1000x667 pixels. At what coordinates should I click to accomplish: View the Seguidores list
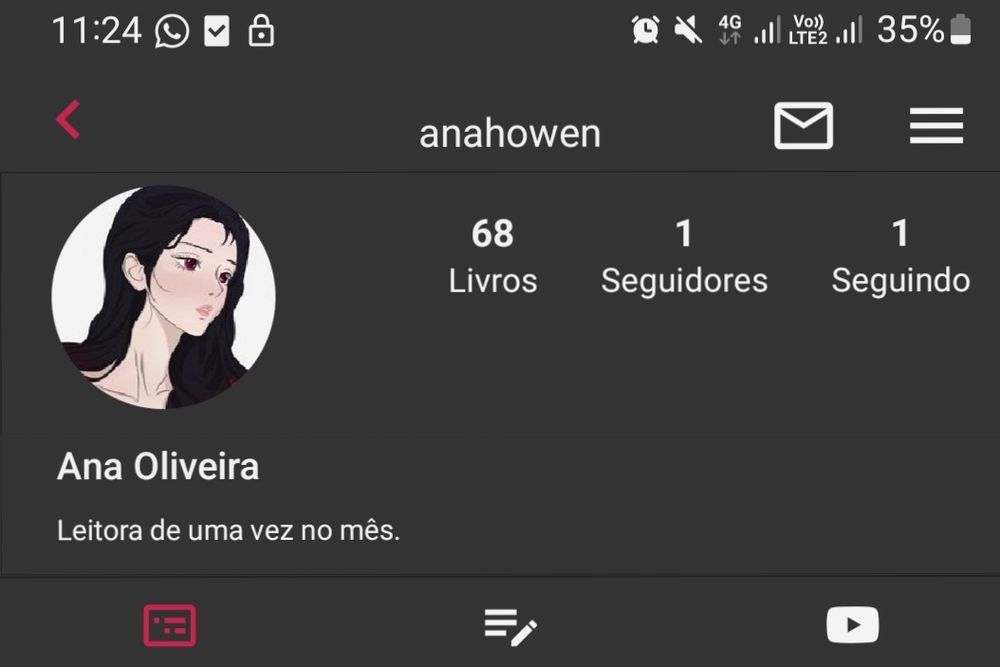point(684,257)
